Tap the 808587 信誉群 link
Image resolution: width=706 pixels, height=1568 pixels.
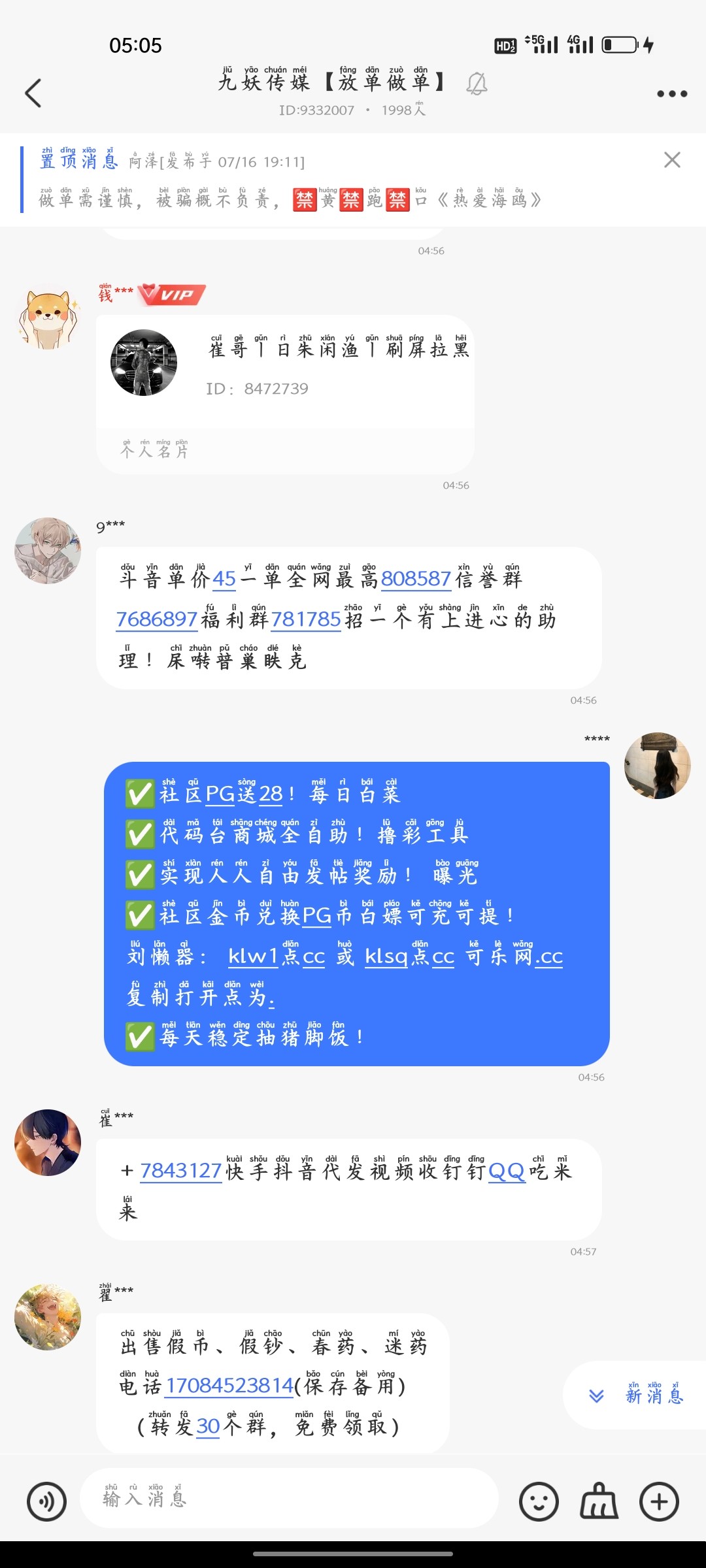pyautogui.click(x=417, y=580)
